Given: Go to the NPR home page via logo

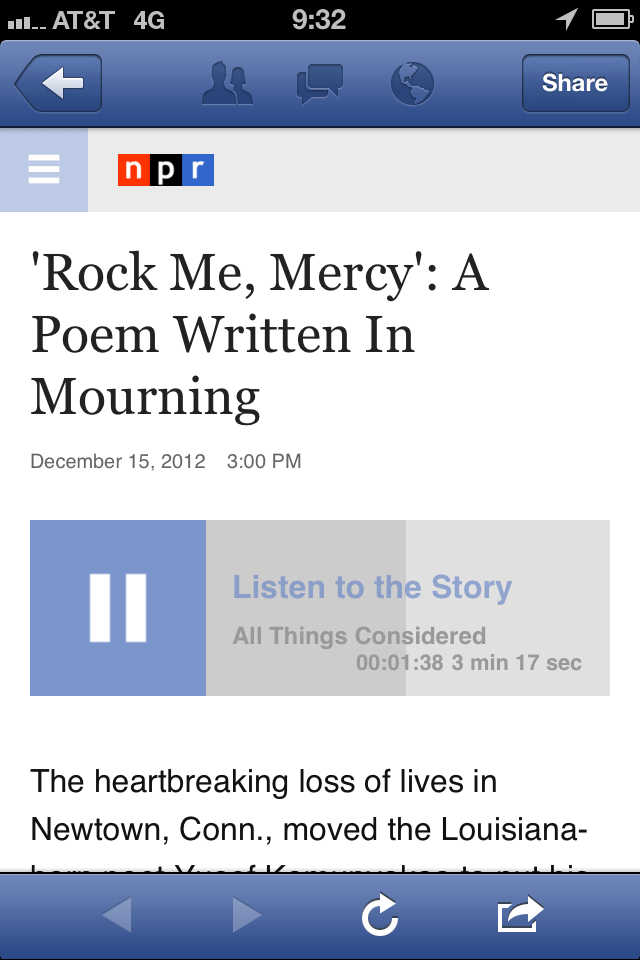Looking at the screenshot, I should tap(166, 170).
